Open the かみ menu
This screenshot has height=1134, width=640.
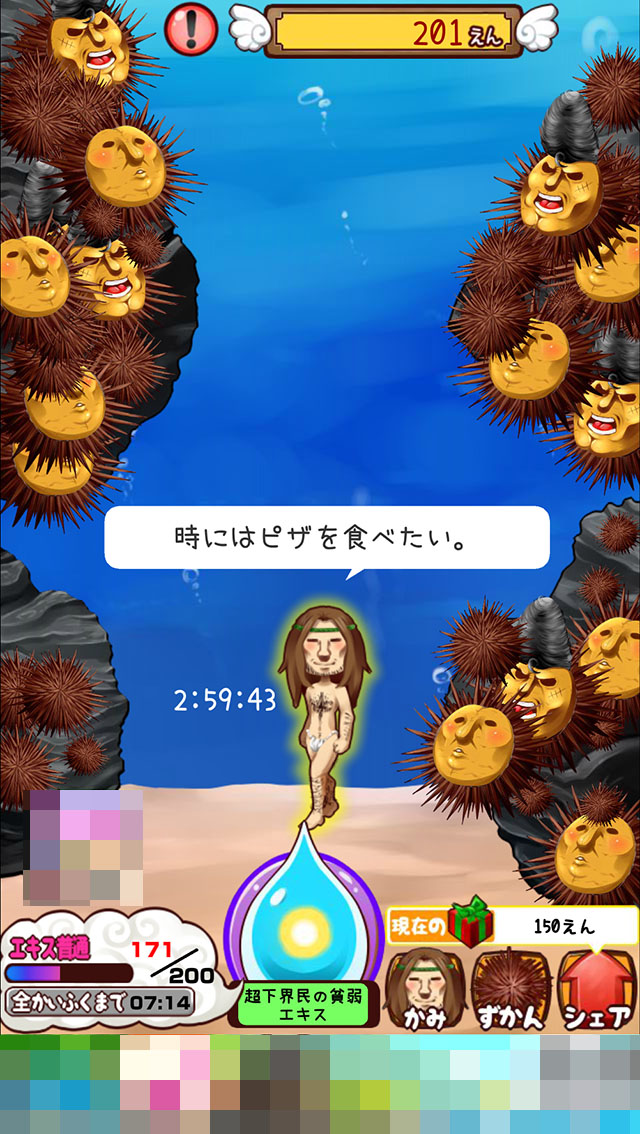[423, 990]
